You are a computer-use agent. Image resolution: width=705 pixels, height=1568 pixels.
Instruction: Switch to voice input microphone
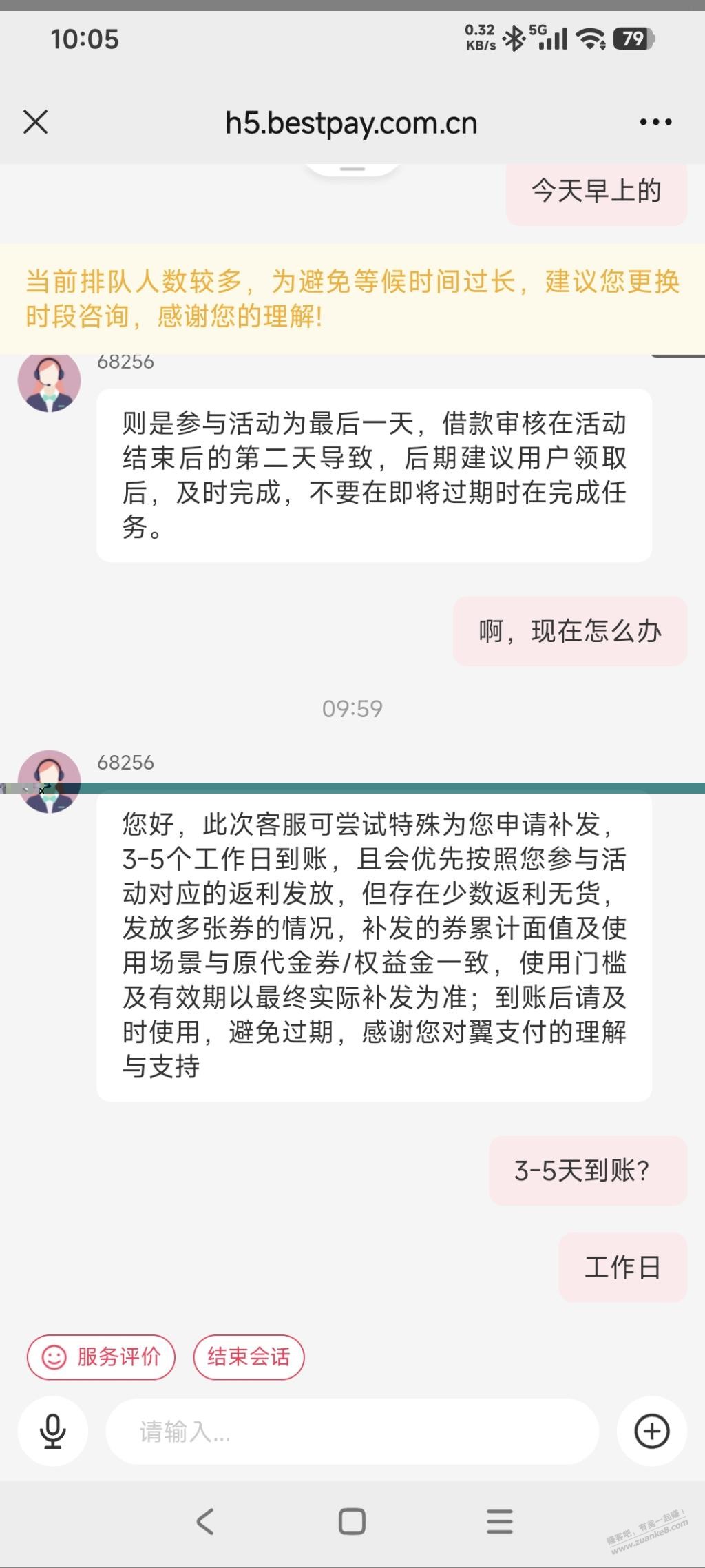[x=53, y=1432]
